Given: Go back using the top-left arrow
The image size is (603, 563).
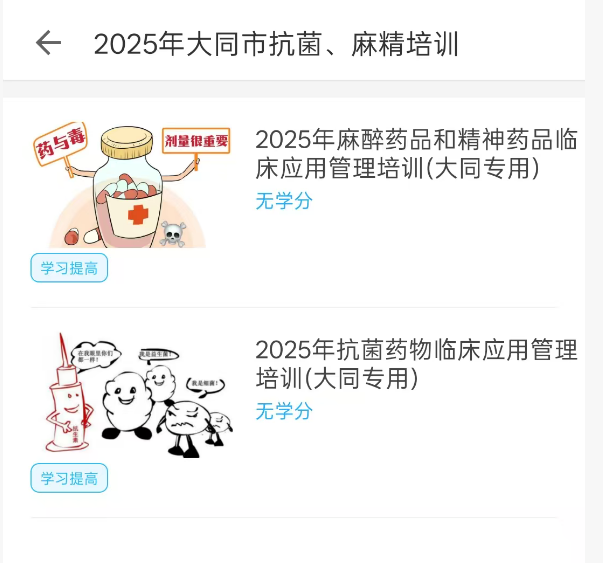Looking at the screenshot, I should [48, 42].
